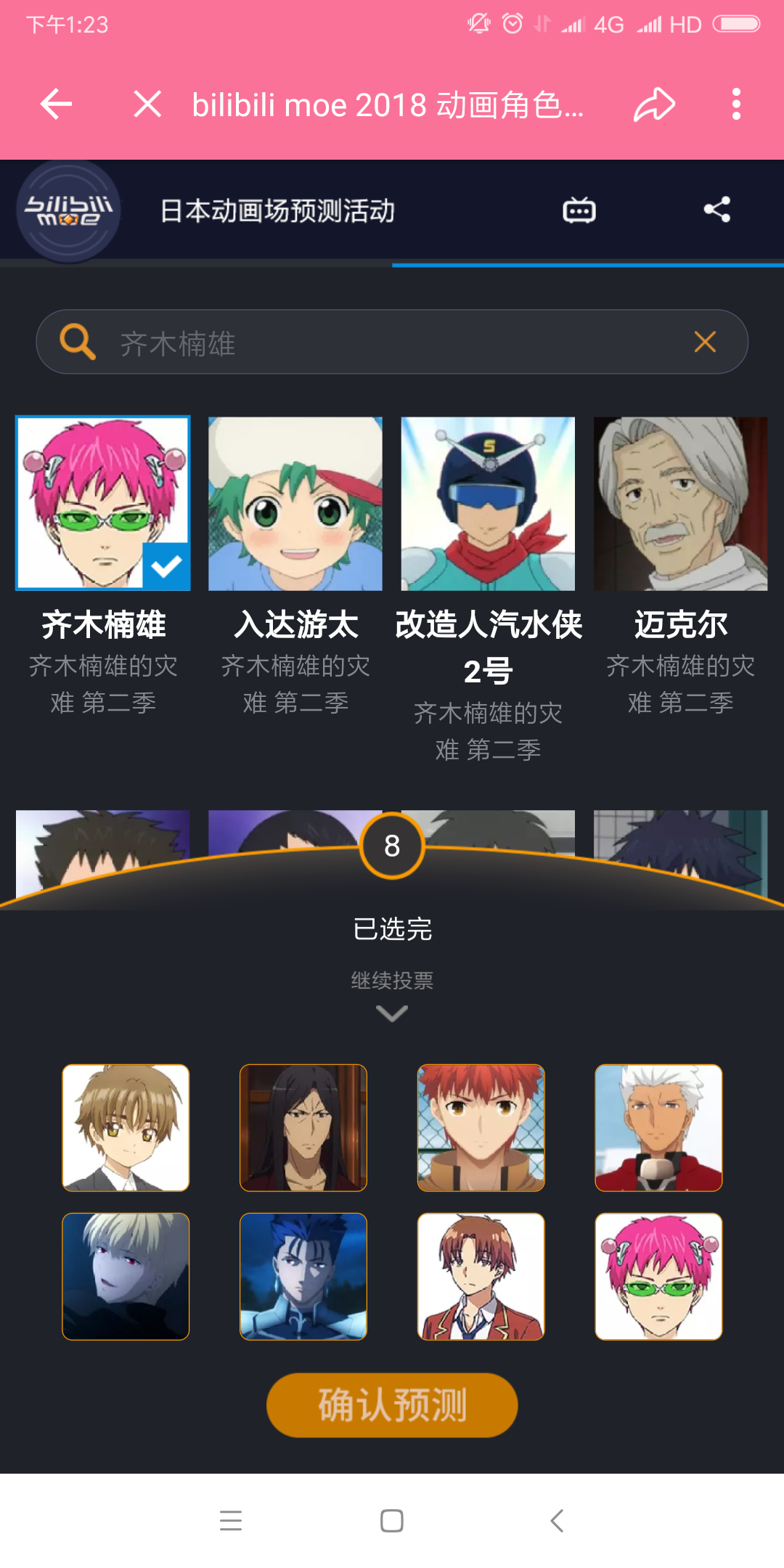The width and height of the screenshot is (784, 1568).
Task: Tap the share icon beside the TV icon
Action: click(x=717, y=208)
